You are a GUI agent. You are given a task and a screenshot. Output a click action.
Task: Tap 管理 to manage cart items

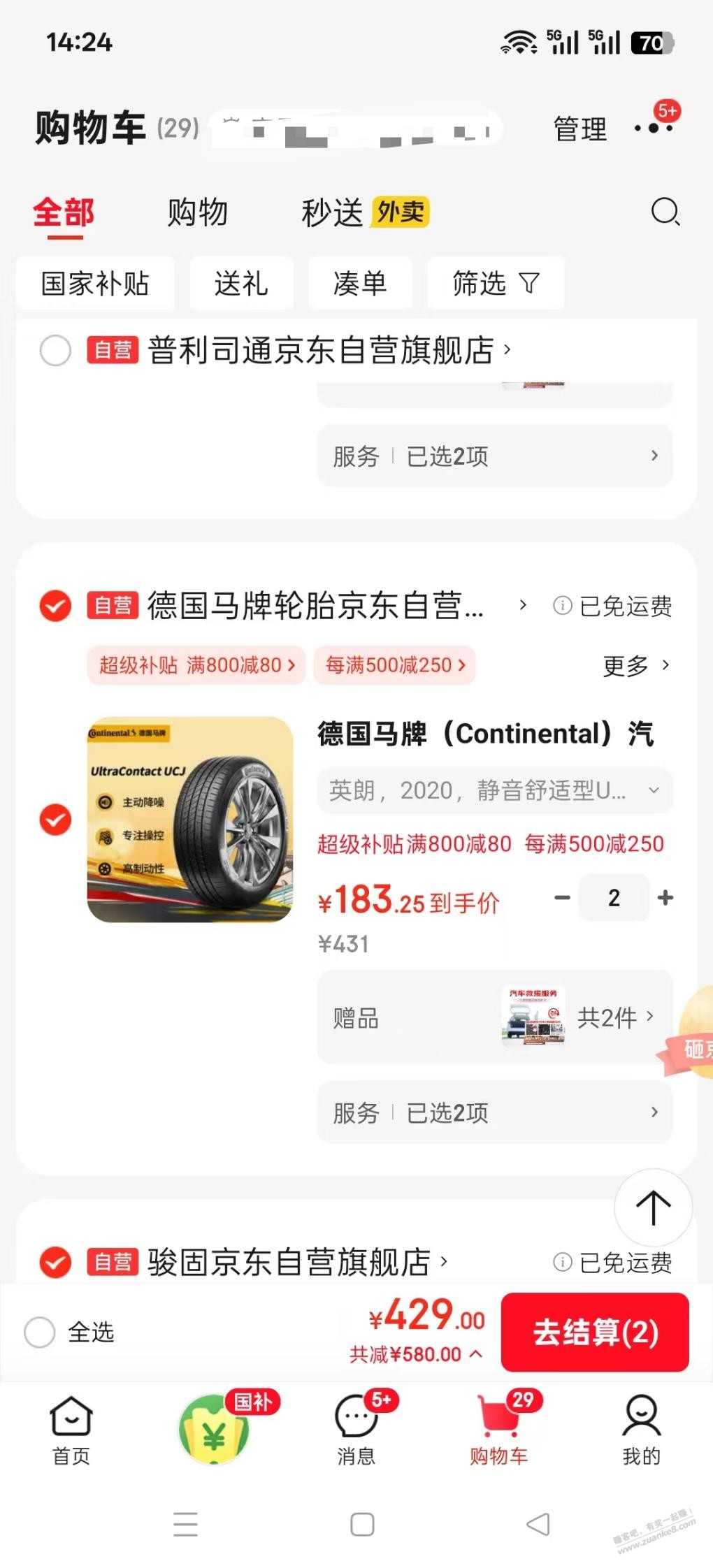tap(579, 129)
